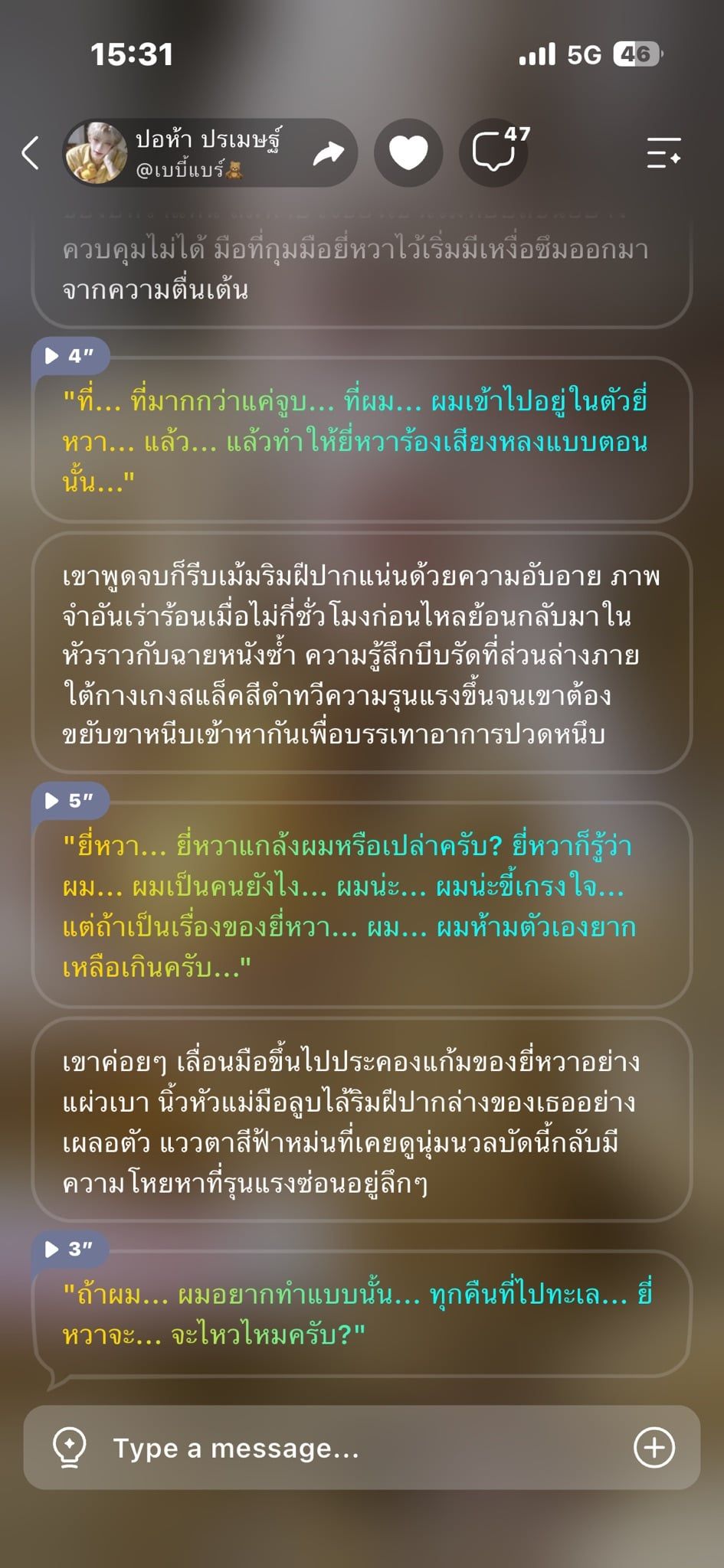Viewport: 724px width, 1568px height.
Task: Open the ปอห้า ปรเมษฐ์ character profile
Action: click(x=176, y=153)
